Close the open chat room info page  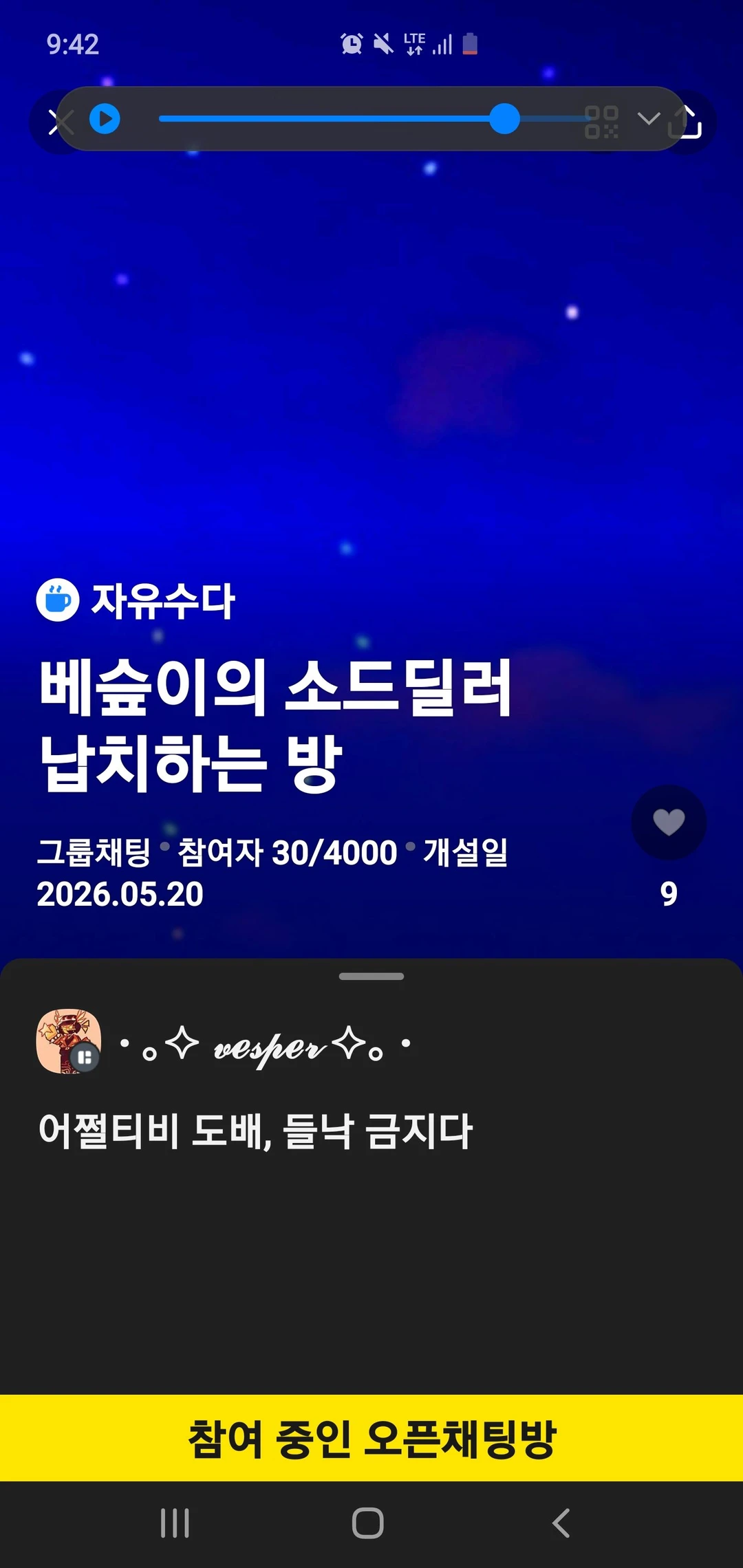61,122
